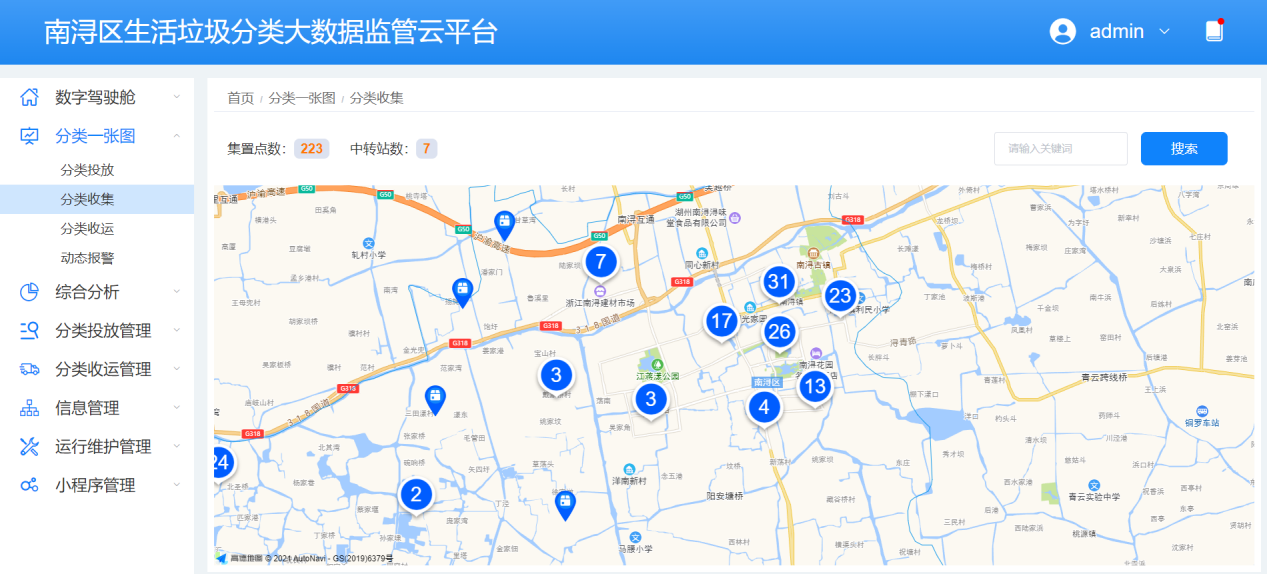Expand the 信息管理 menu
The height and width of the screenshot is (574, 1267).
tap(96, 408)
